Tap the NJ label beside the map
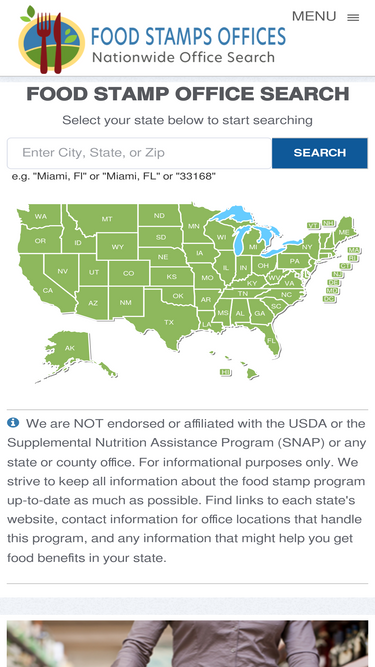375x667 pixels. (337, 274)
